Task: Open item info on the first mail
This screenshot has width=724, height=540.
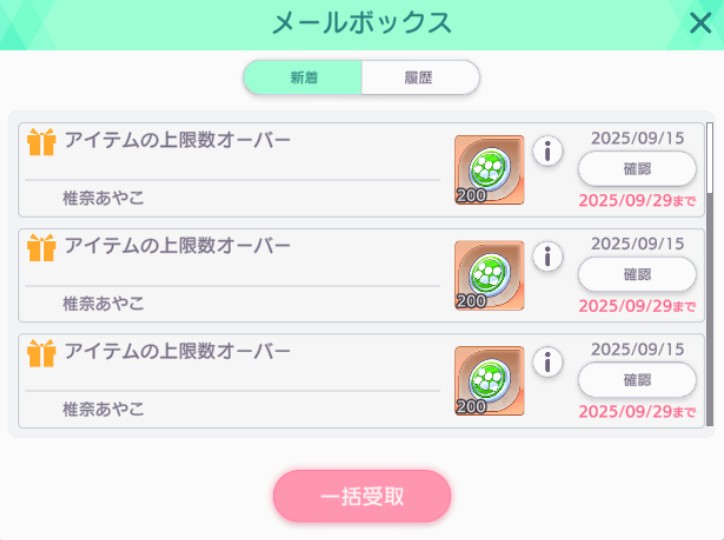Action: tap(547, 152)
